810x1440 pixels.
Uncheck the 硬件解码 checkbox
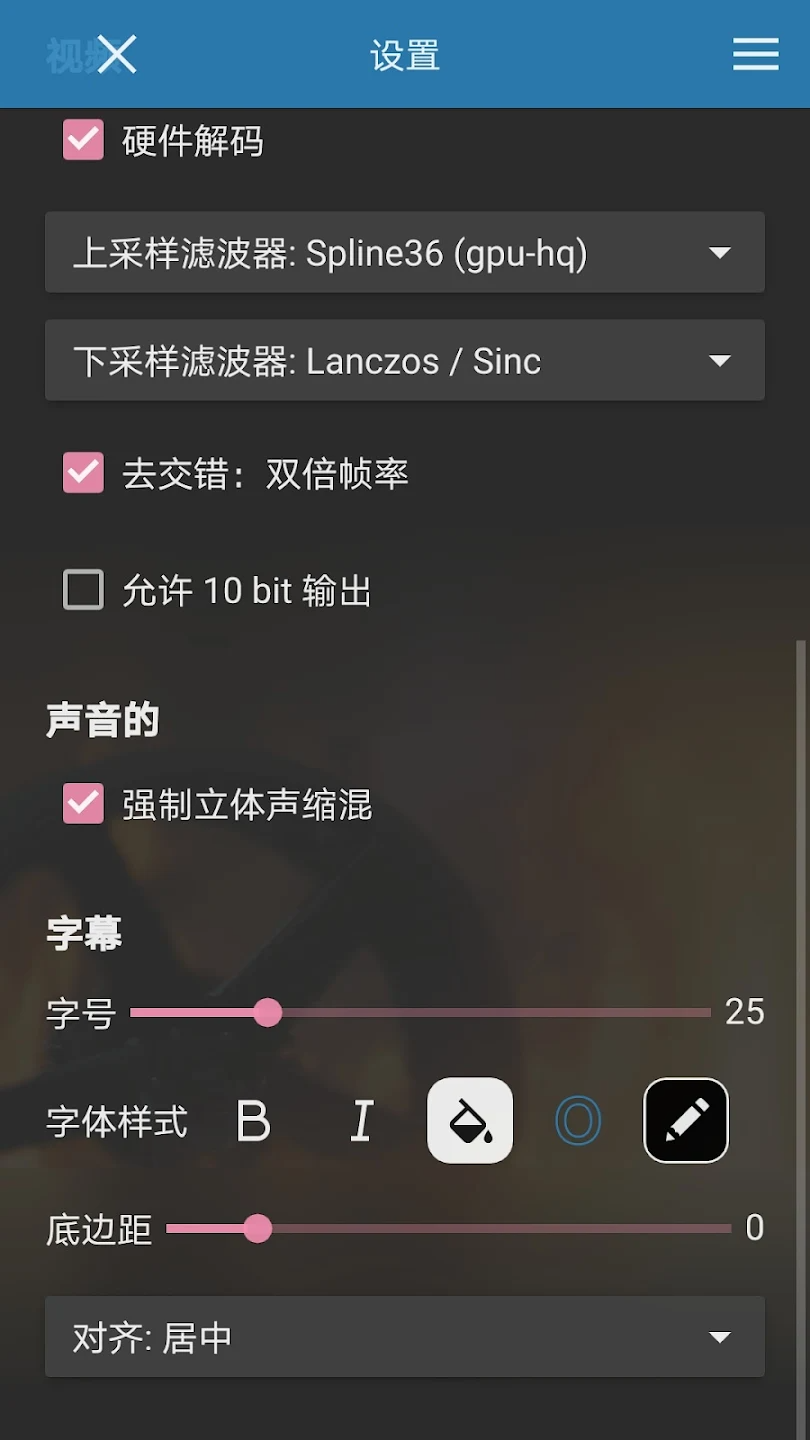tap(83, 141)
